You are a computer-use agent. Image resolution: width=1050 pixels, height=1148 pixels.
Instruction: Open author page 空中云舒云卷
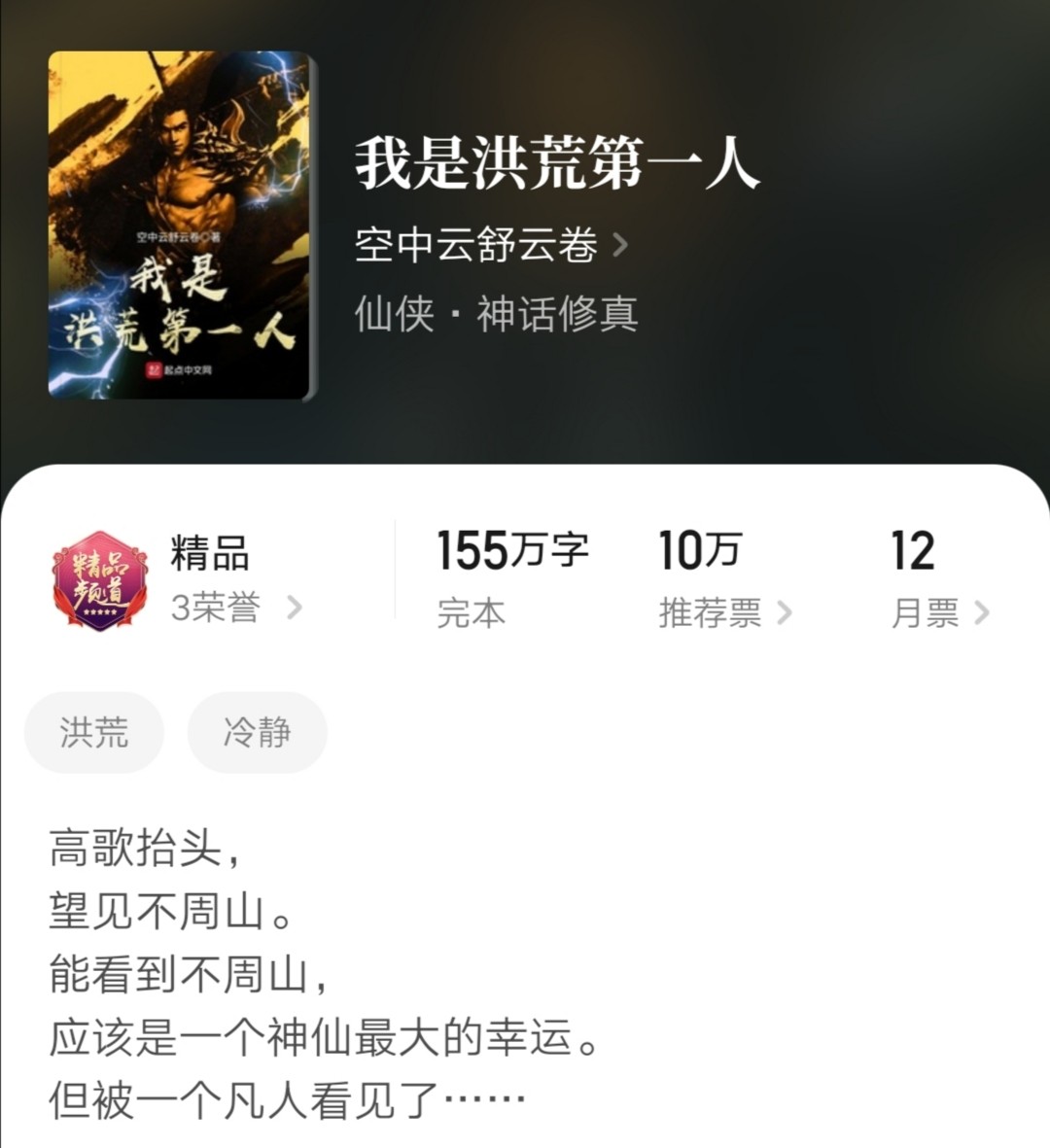490,245
